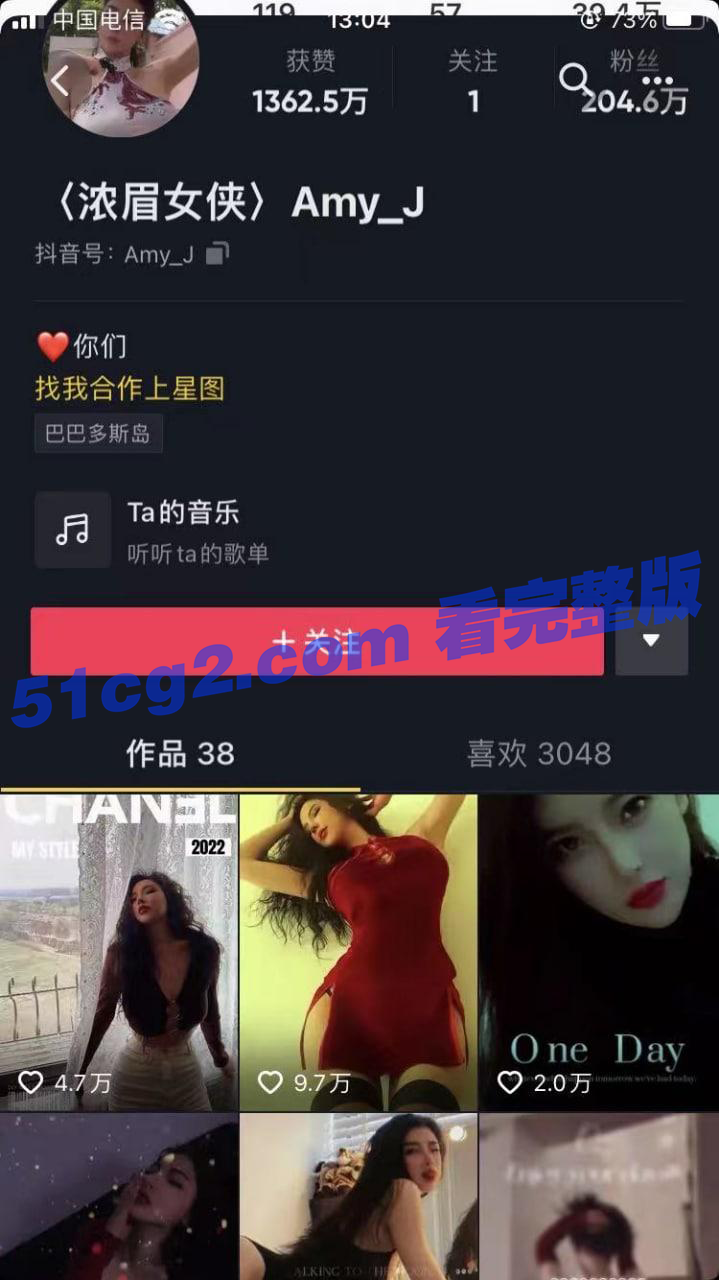Viewport: 719px width, 1280px height.
Task: Copy the Douyin ID Amy_J
Action: click(217, 254)
